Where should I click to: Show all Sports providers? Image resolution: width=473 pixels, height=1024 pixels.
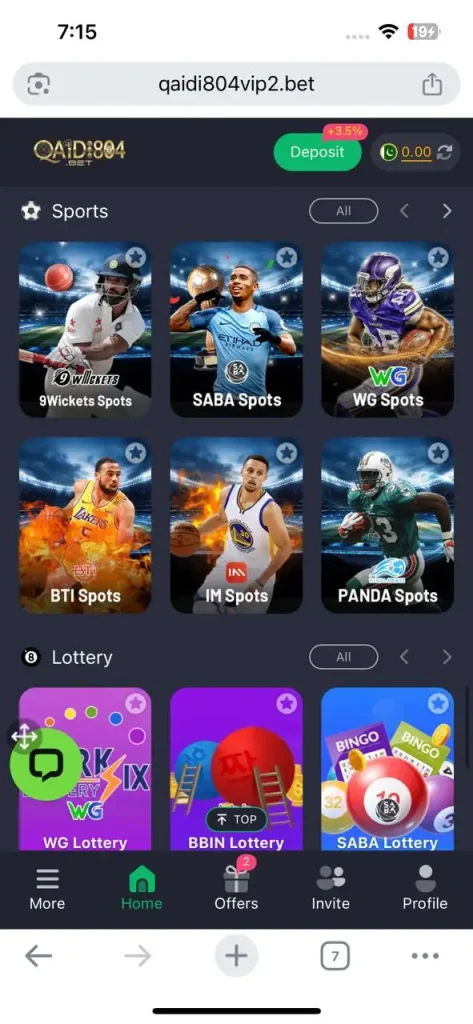click(x=344, y=211)
